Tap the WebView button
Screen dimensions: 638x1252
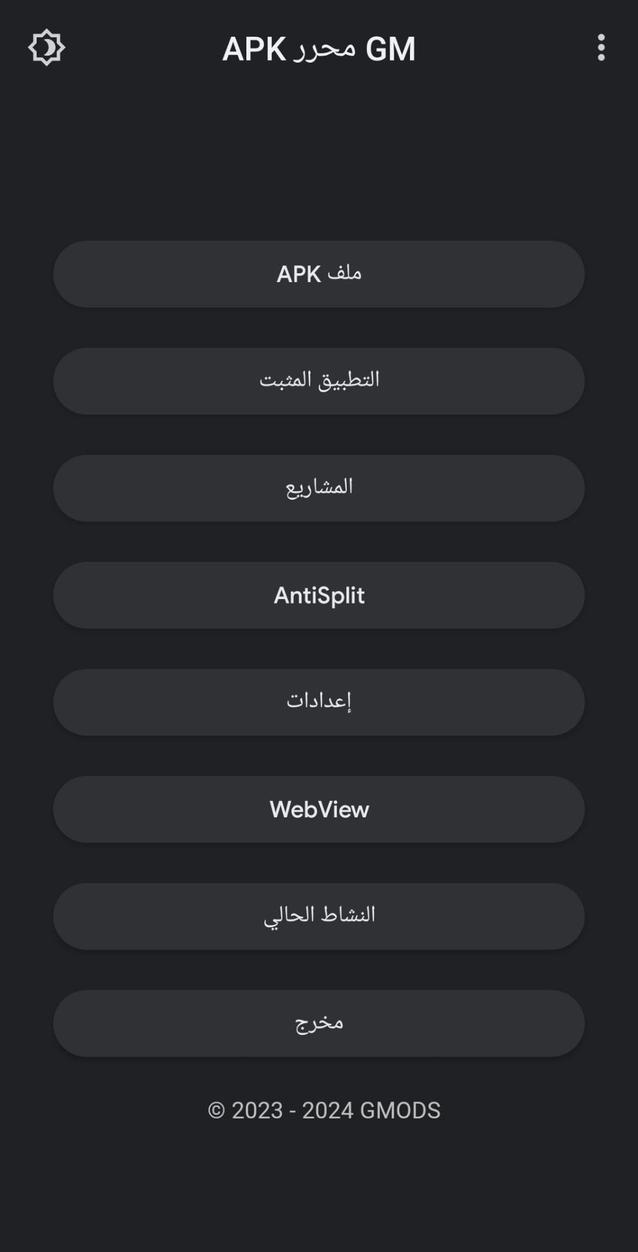(x=319, y=809)
